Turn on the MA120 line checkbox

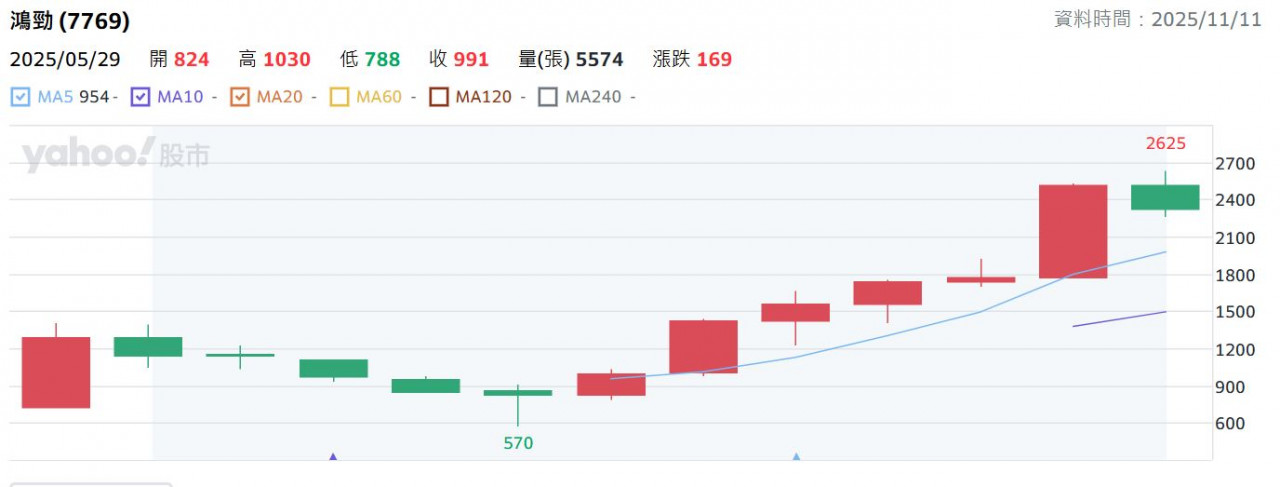click(x=438, y=97)
